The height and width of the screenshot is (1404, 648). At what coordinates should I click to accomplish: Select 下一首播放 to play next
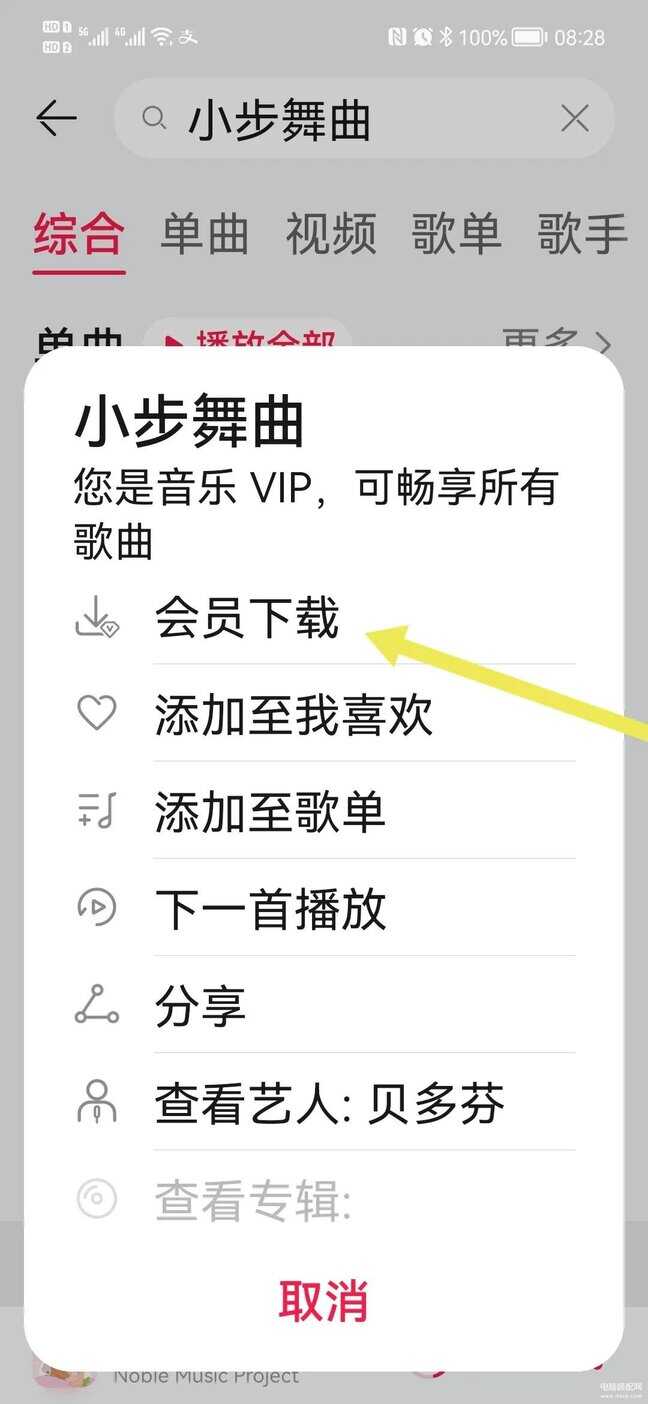[270, 909]
